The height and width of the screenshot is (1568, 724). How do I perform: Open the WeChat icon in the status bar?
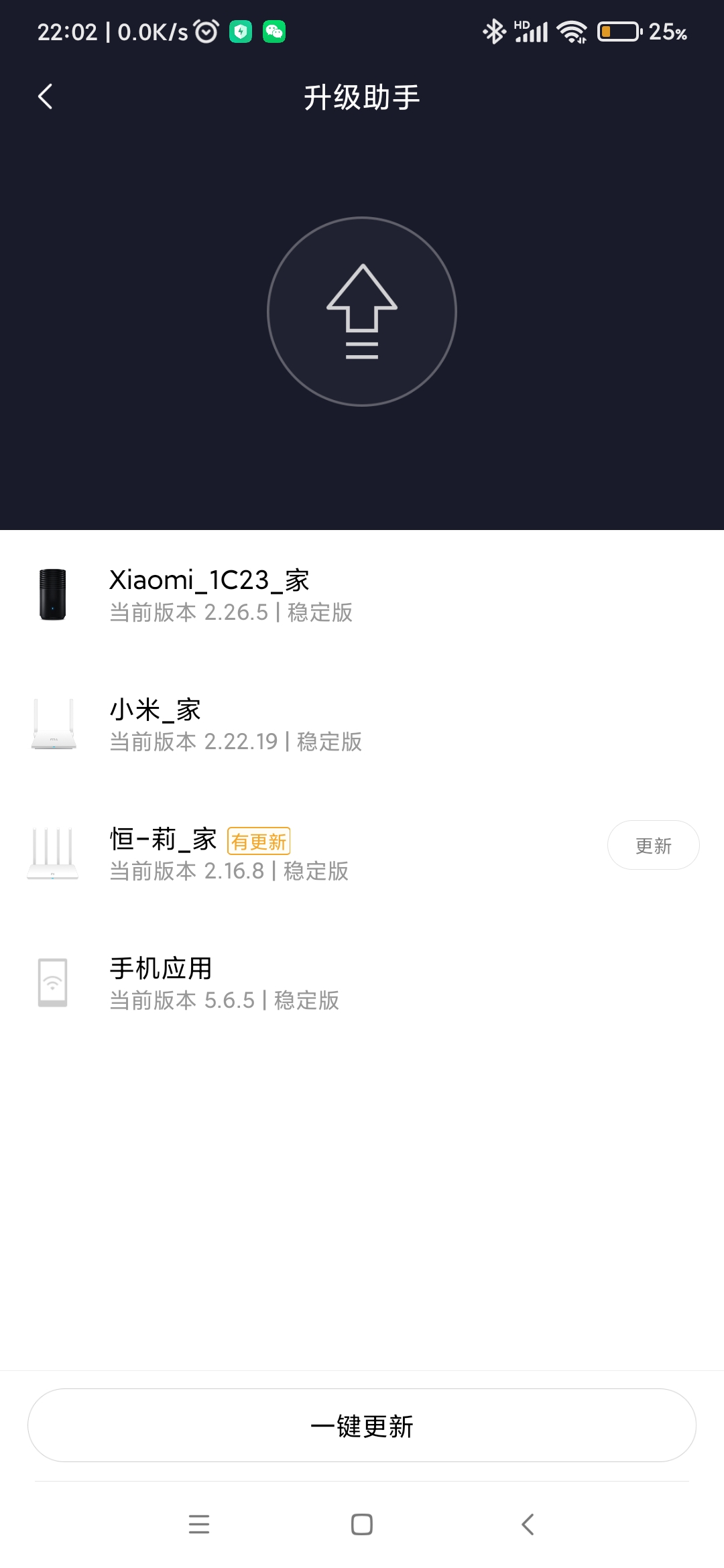coord(275,31)
